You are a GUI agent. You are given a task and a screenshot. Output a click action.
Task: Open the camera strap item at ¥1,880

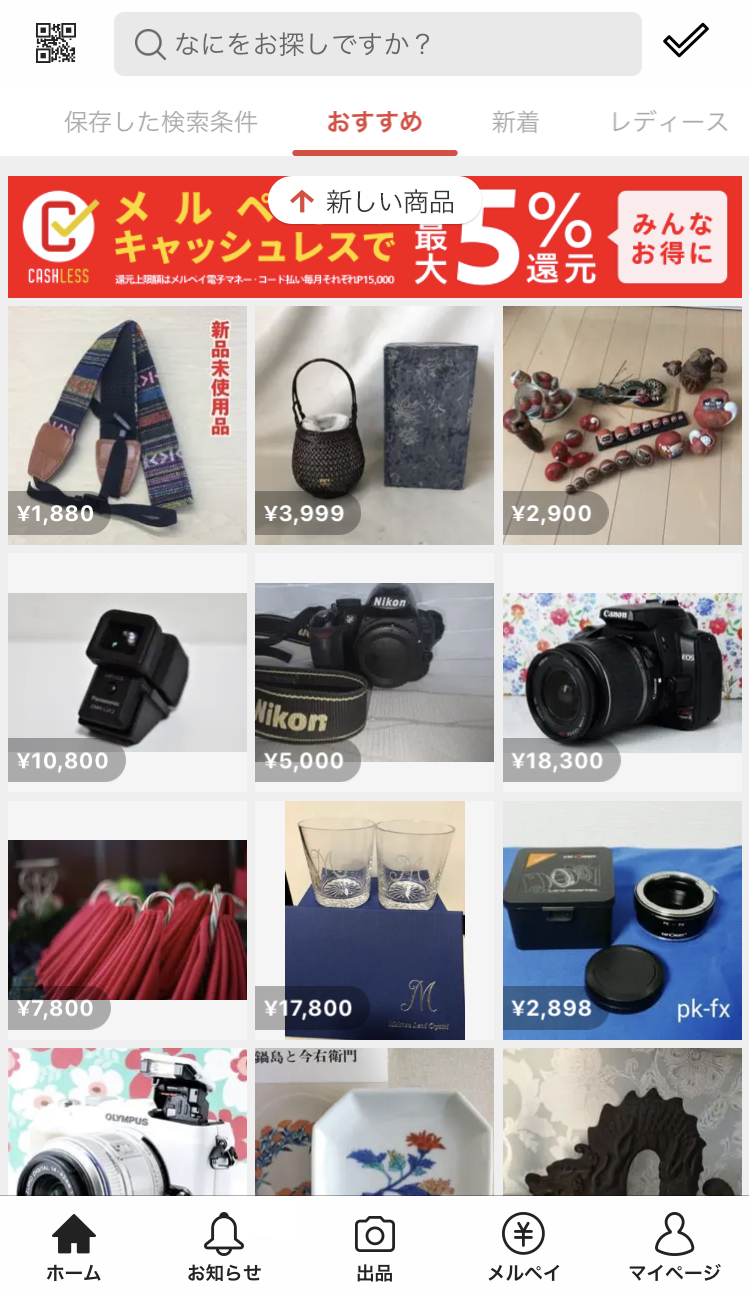click(x=127, y=425)
